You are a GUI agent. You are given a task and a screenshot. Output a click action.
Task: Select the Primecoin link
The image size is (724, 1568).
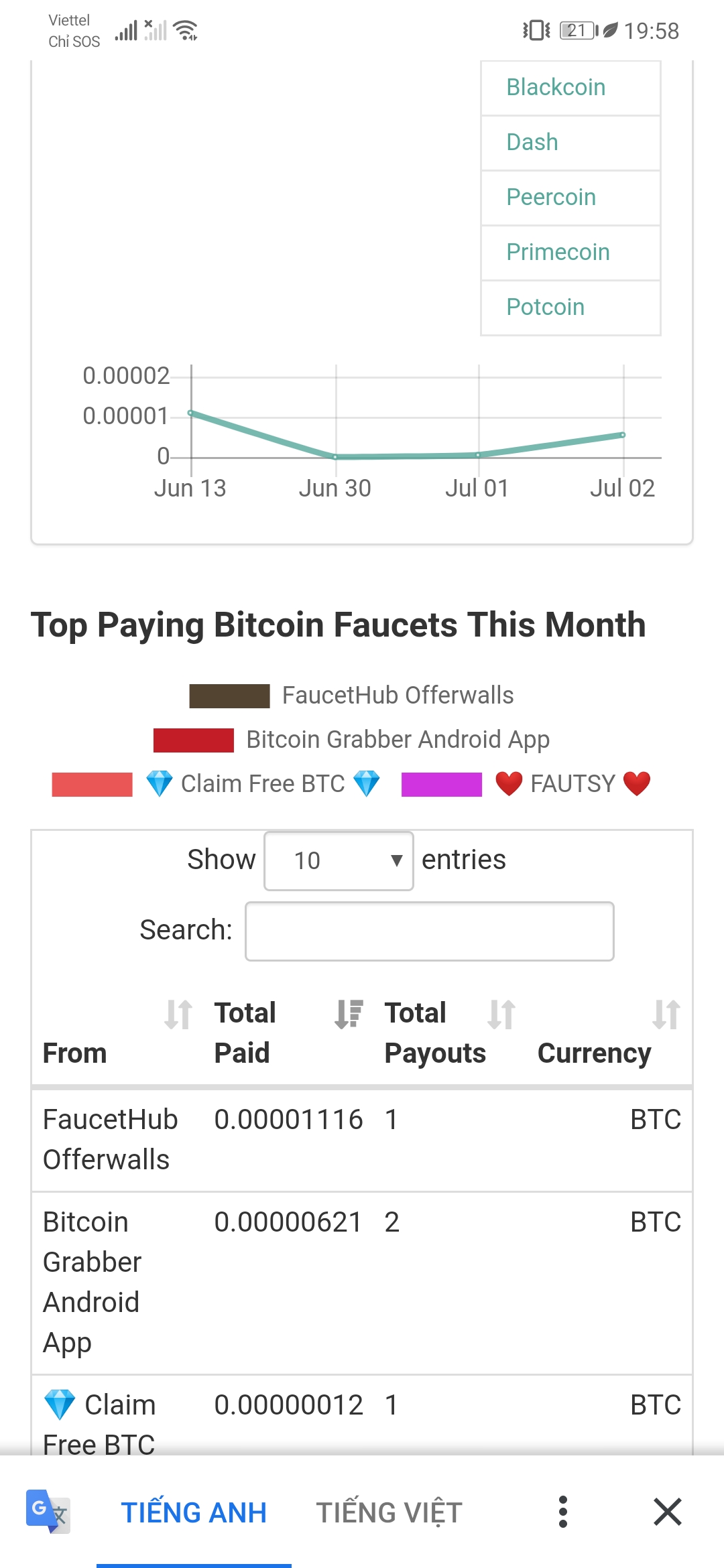coord(558,252)
